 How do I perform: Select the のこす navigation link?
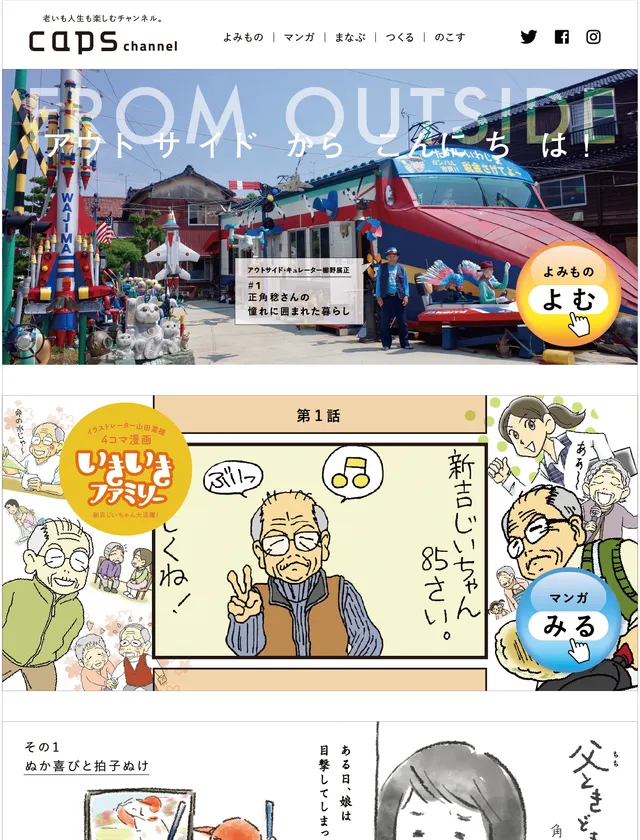(x=450, y=37)
